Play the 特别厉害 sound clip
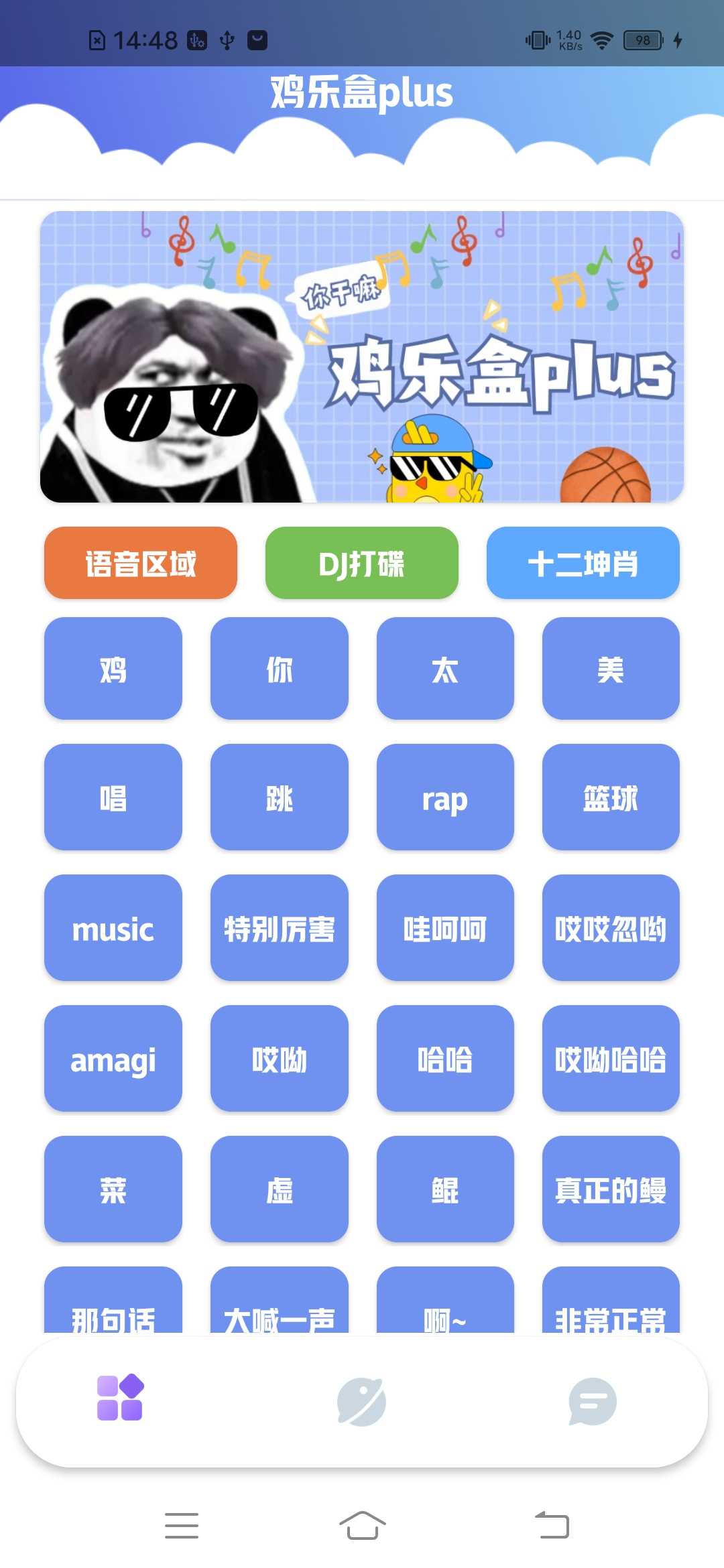 click(278, 929)
